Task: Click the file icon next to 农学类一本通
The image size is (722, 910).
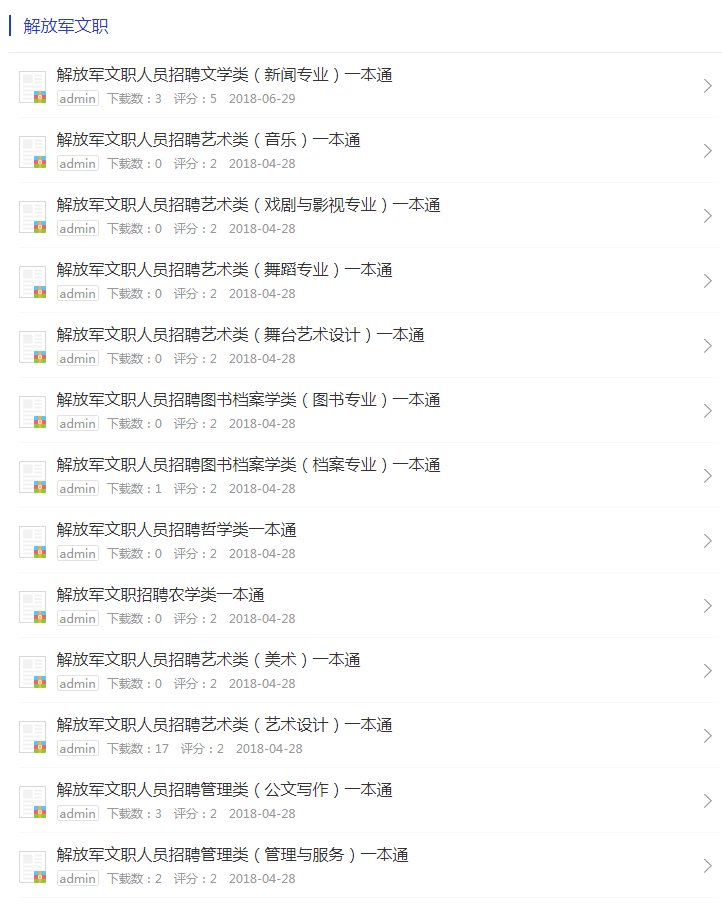Action: point(33,606)
